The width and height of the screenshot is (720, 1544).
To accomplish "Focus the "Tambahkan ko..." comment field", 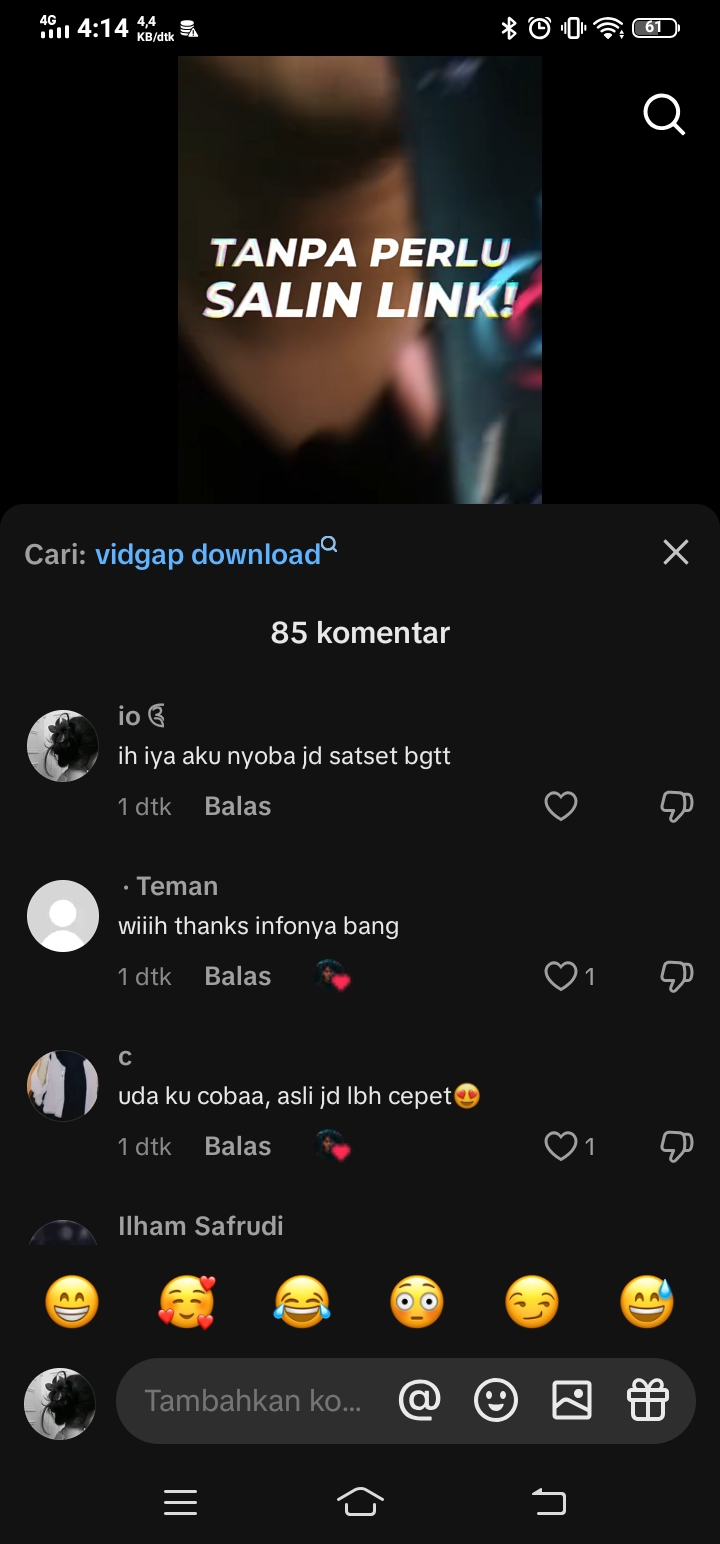I will click(252, 1401).
